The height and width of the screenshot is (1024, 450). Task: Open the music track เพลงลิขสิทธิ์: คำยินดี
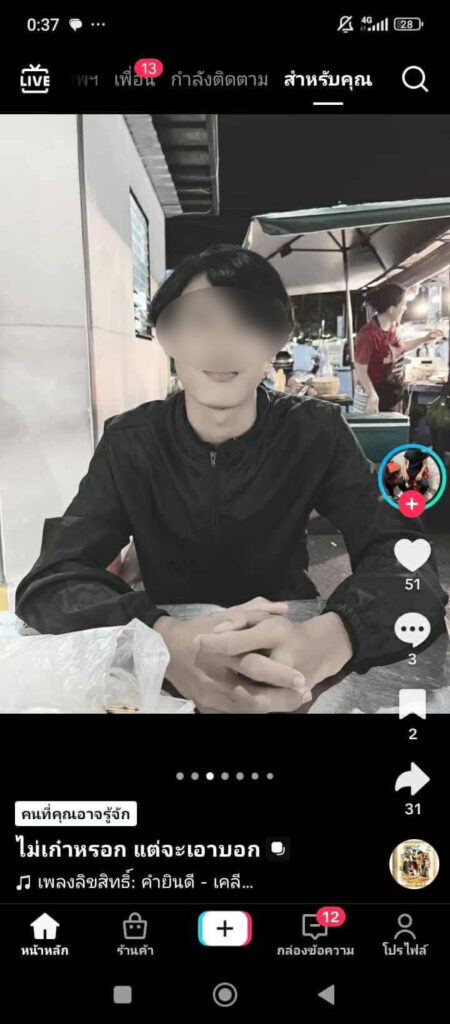coord(134,884)
